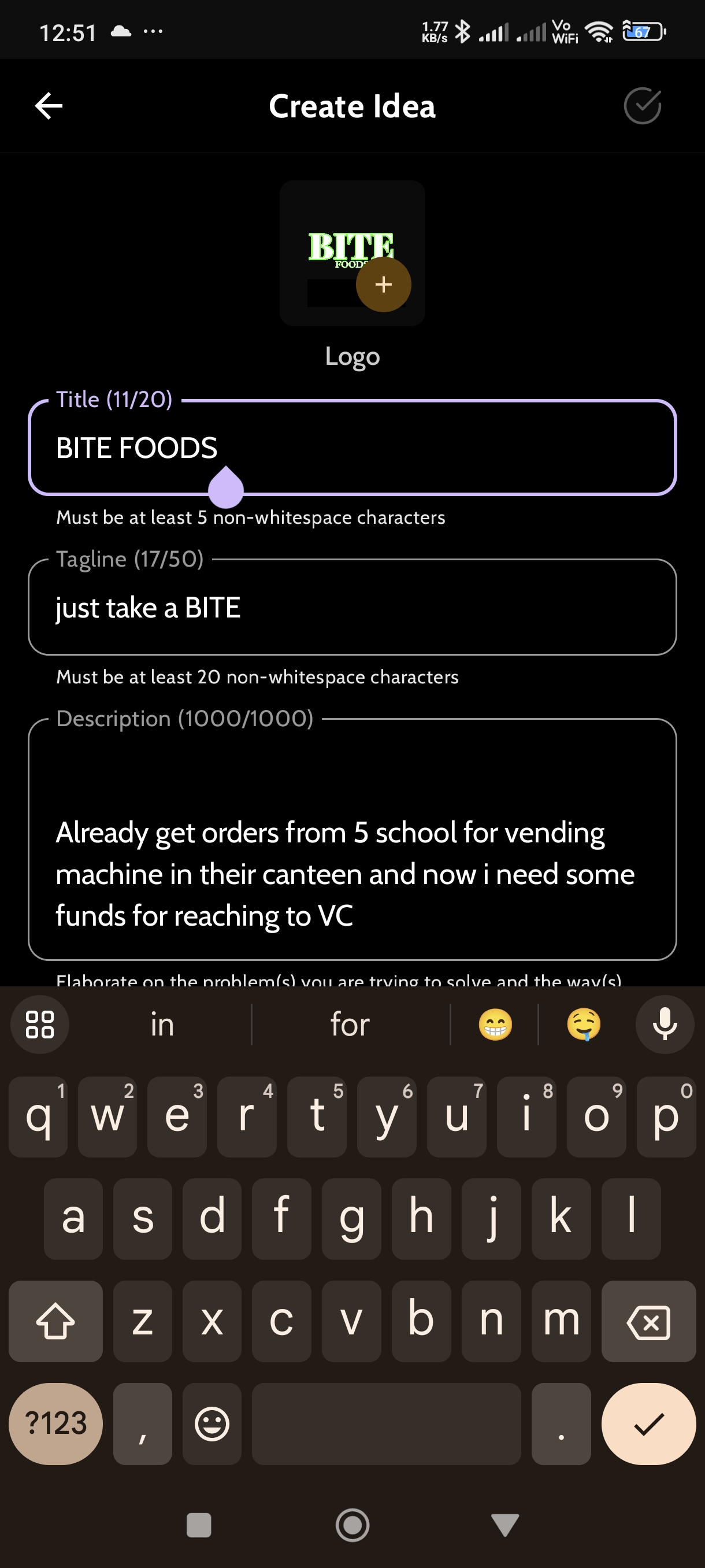This screenshot has height=1568, width=705.
Task: Go back from Create Idea
Action: click(49, 106)
